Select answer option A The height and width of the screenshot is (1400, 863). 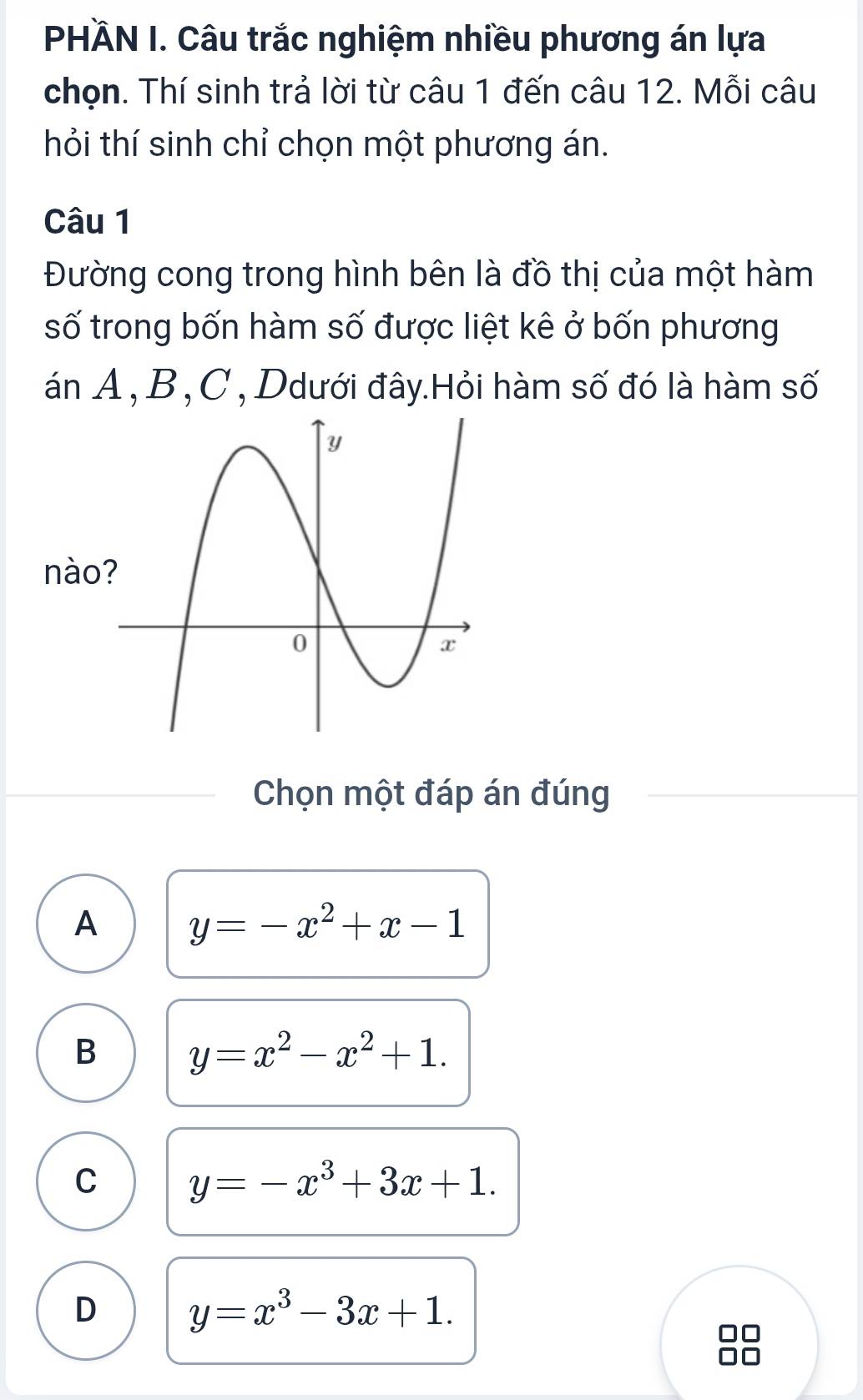85,924
